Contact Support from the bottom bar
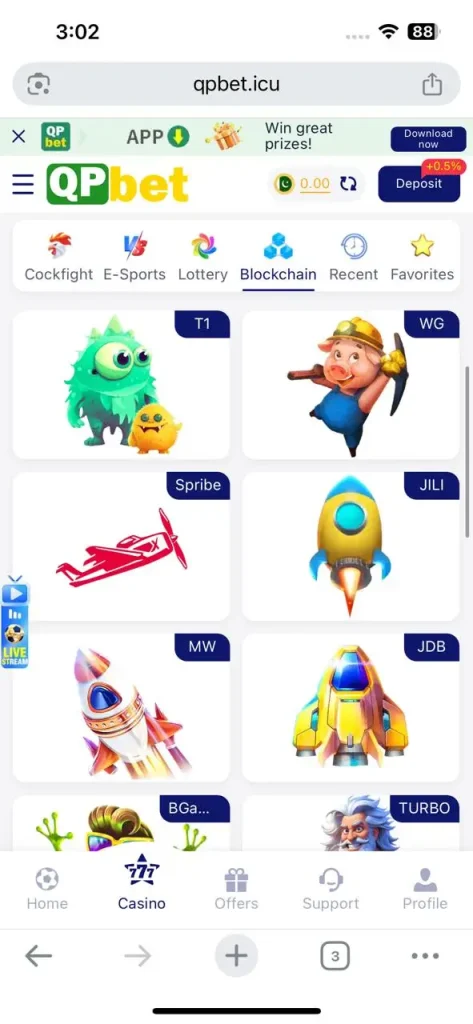 pos(331,889)
